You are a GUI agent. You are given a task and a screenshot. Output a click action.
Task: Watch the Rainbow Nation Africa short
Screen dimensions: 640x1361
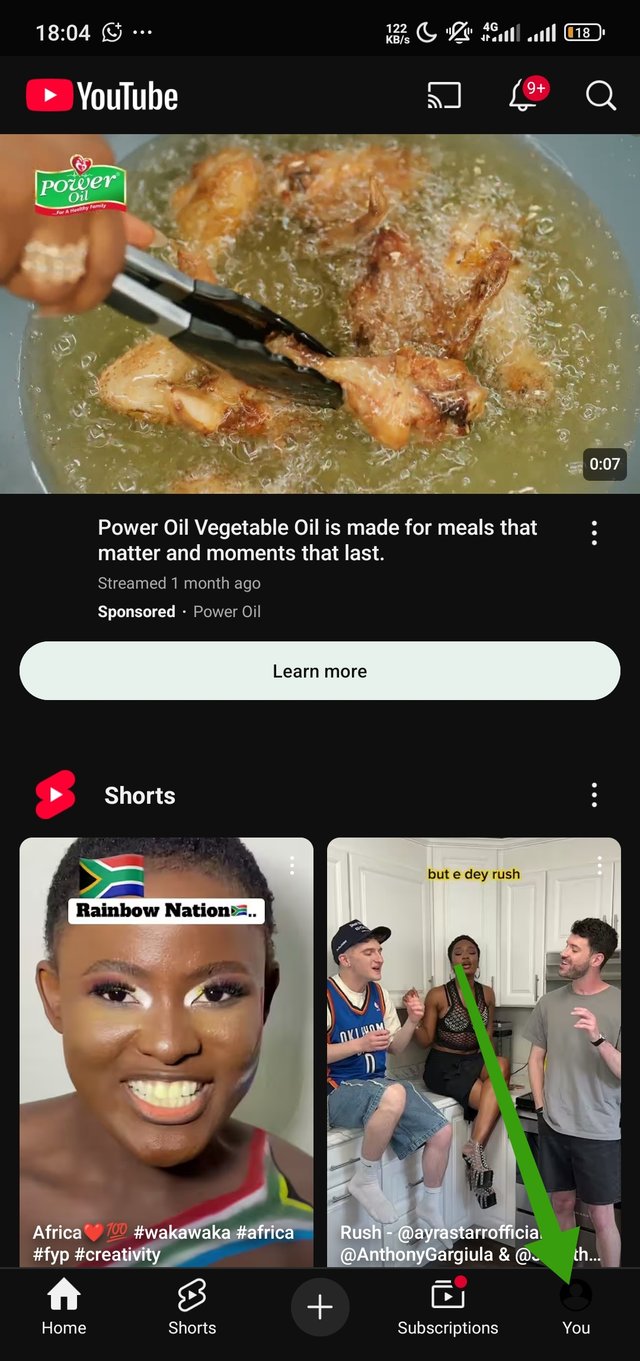click(166, 1050)
